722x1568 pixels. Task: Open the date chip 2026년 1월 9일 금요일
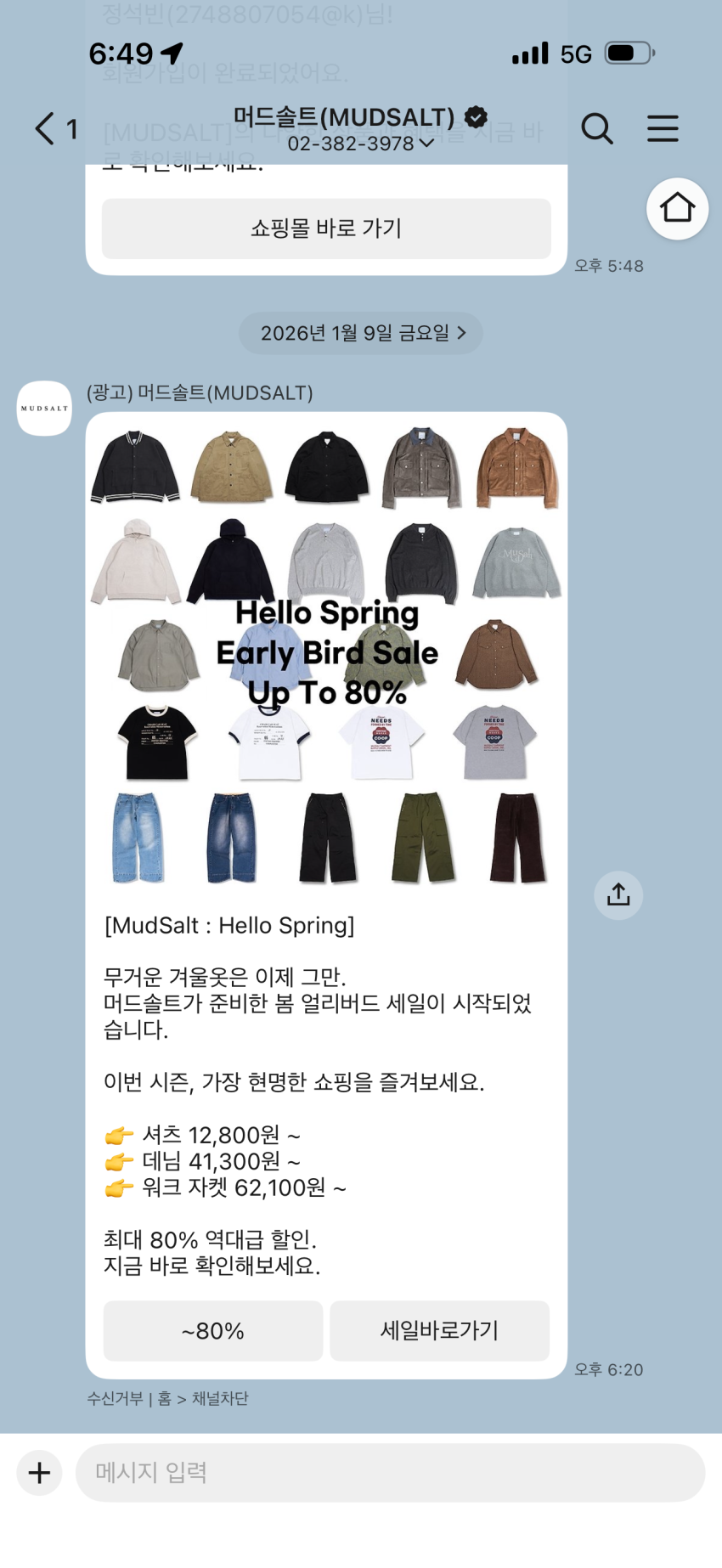[x=361, y=333]
